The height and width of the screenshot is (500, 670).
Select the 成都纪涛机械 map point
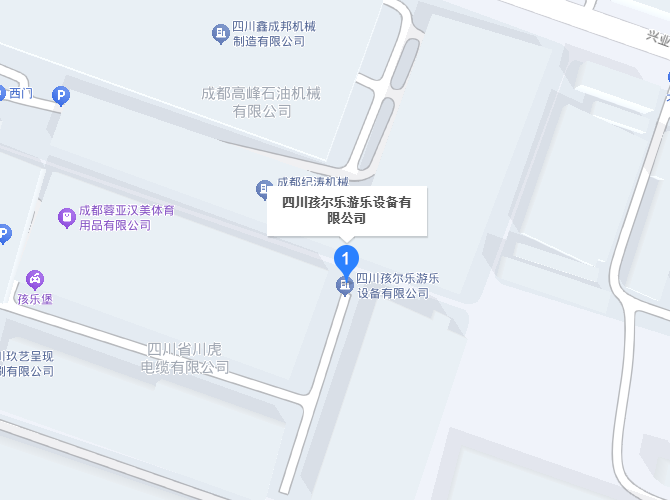[x=264, y=187]
